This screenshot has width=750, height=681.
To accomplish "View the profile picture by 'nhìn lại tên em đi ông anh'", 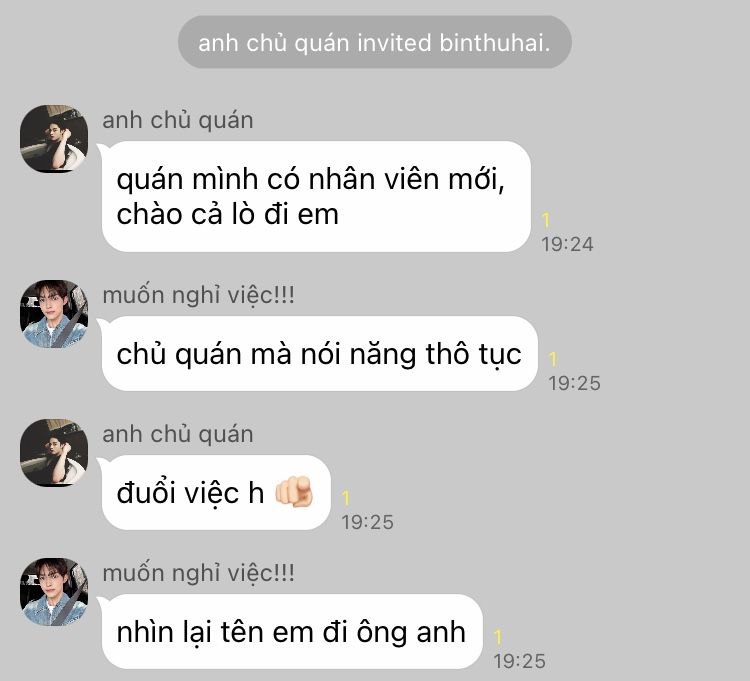I will (x=54, y=592).
